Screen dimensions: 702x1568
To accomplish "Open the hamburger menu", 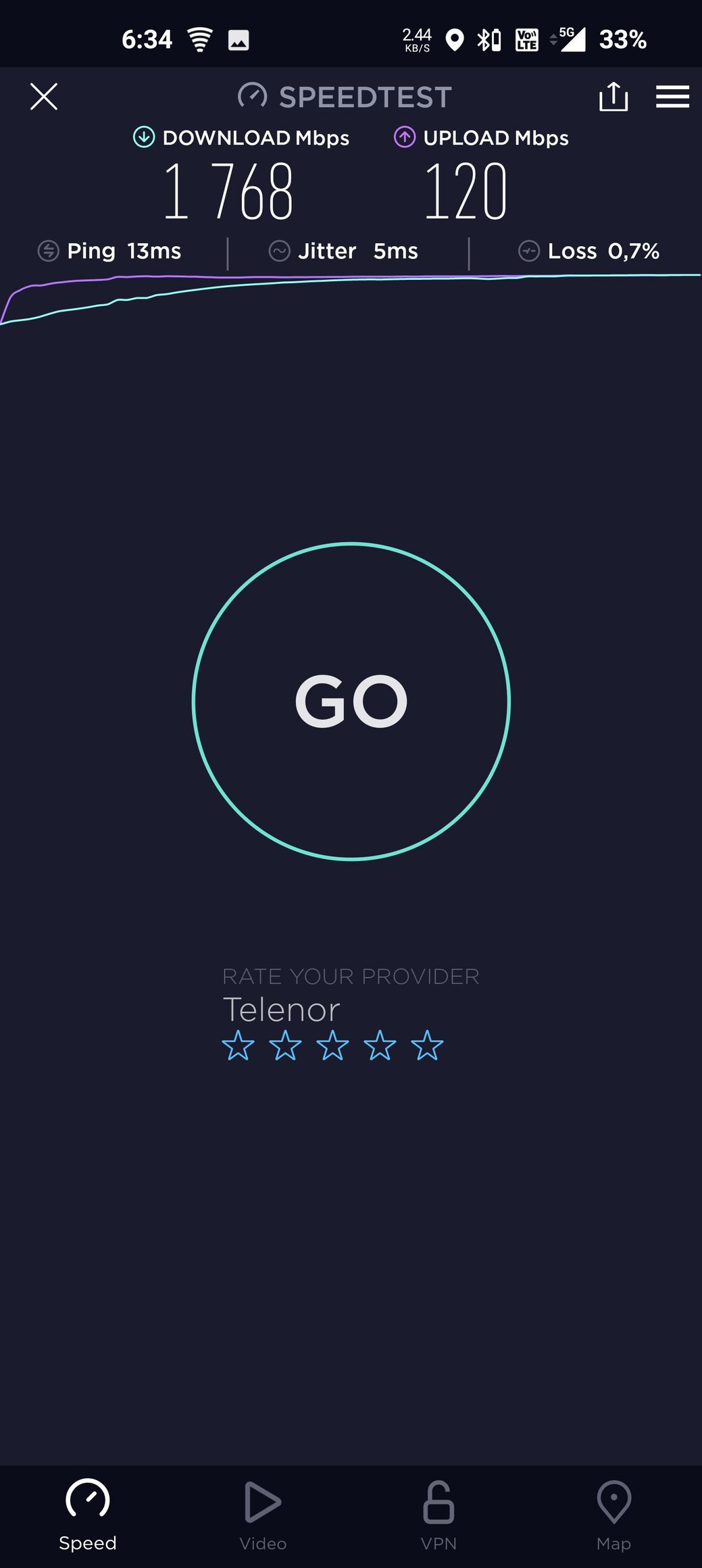I will [x=672, y=97].
